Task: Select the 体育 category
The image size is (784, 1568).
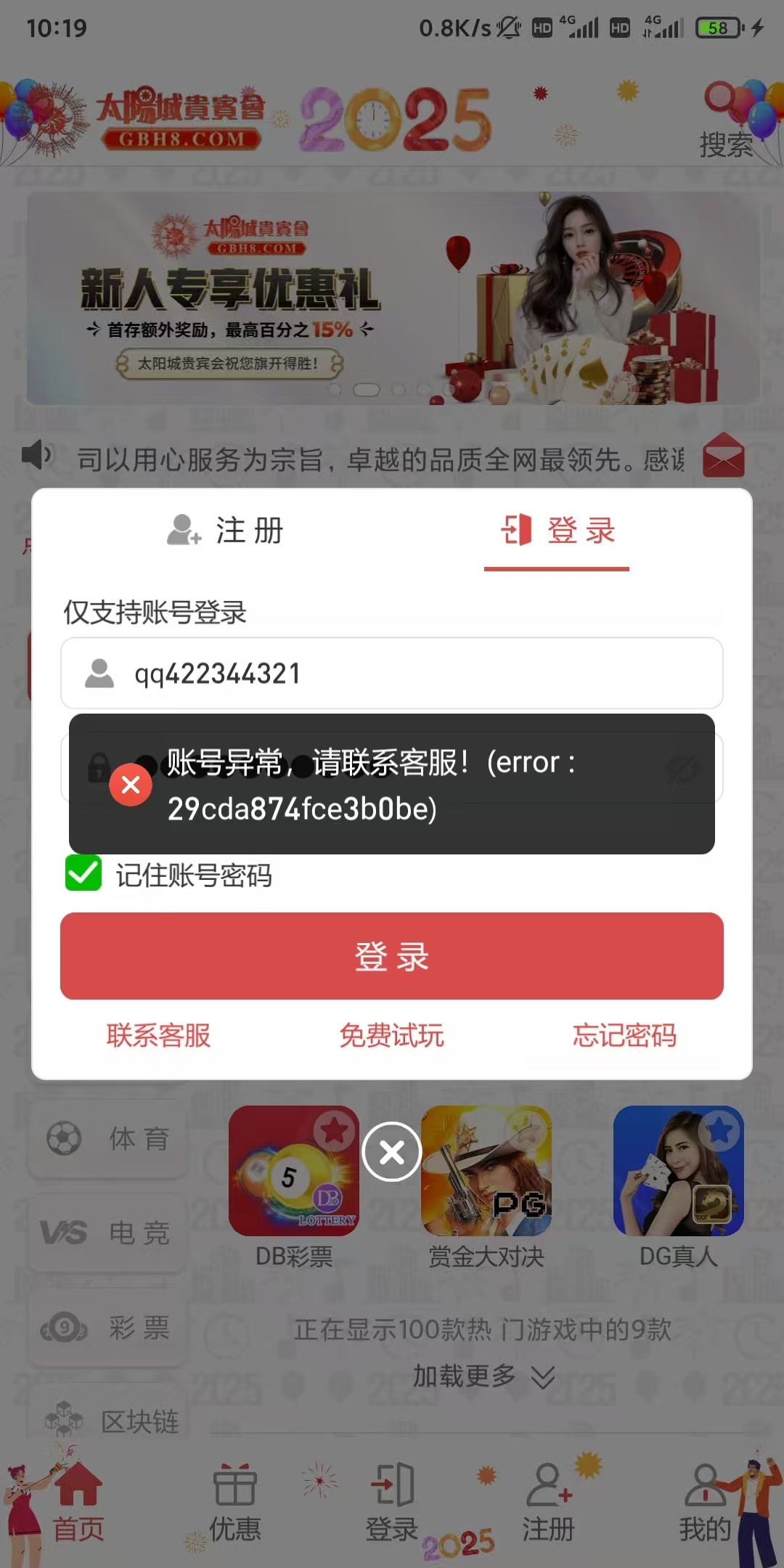Action: coord(107,1138)
